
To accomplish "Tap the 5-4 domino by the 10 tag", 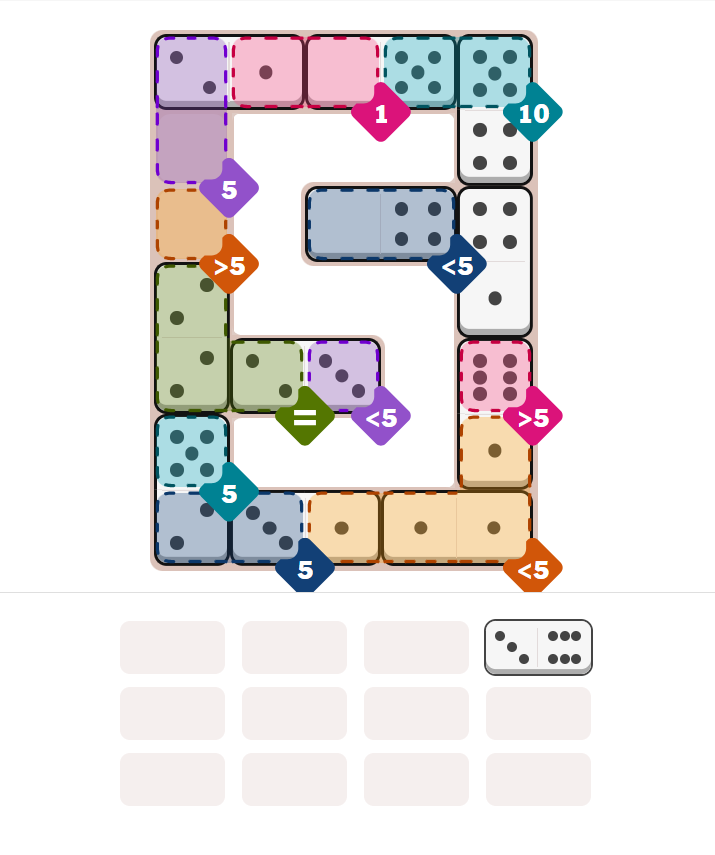I will click(x=495, y=110).
